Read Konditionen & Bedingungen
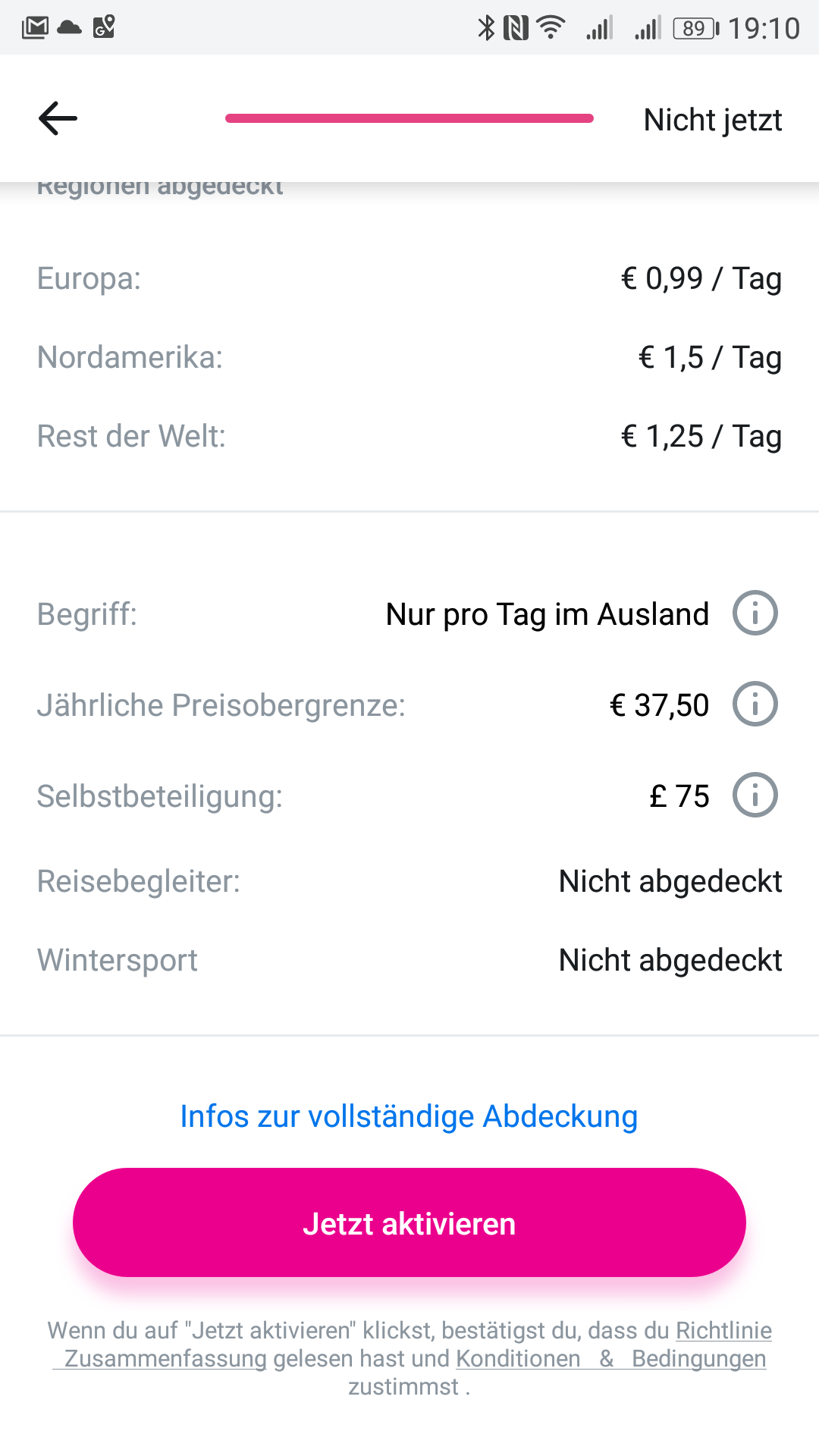 611,1358
